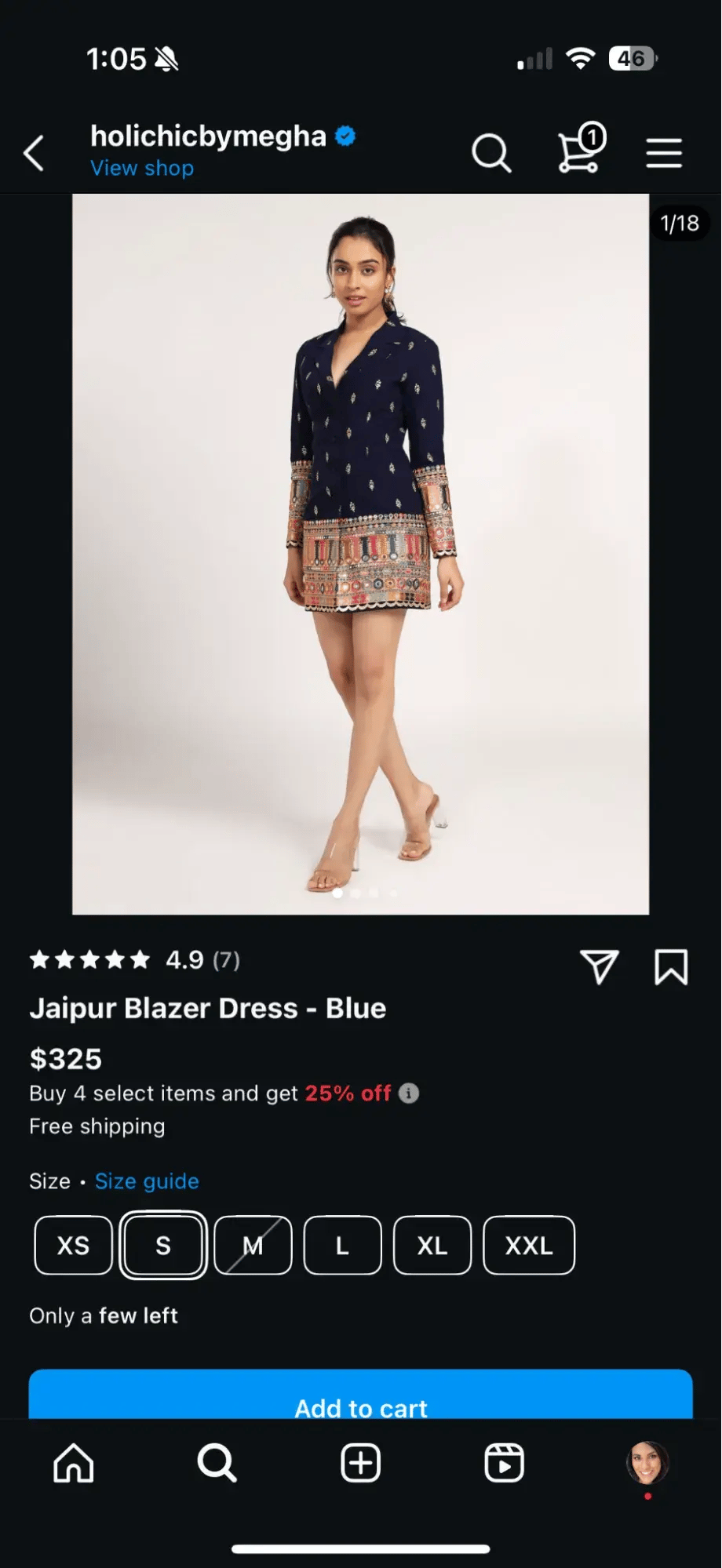This screenshot has height=1568, width=722.
Task: Go back using the top arrow
Action: [x=34, y=153]
